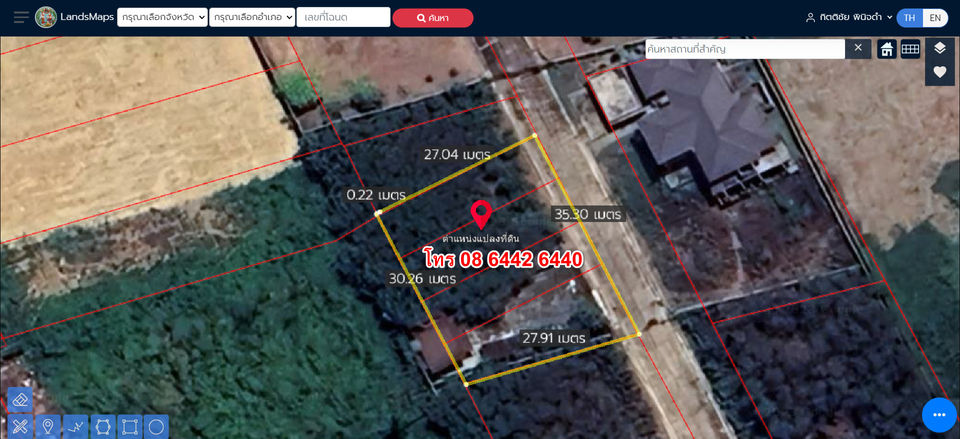Expand the province selection dropdown

point(162,17)
